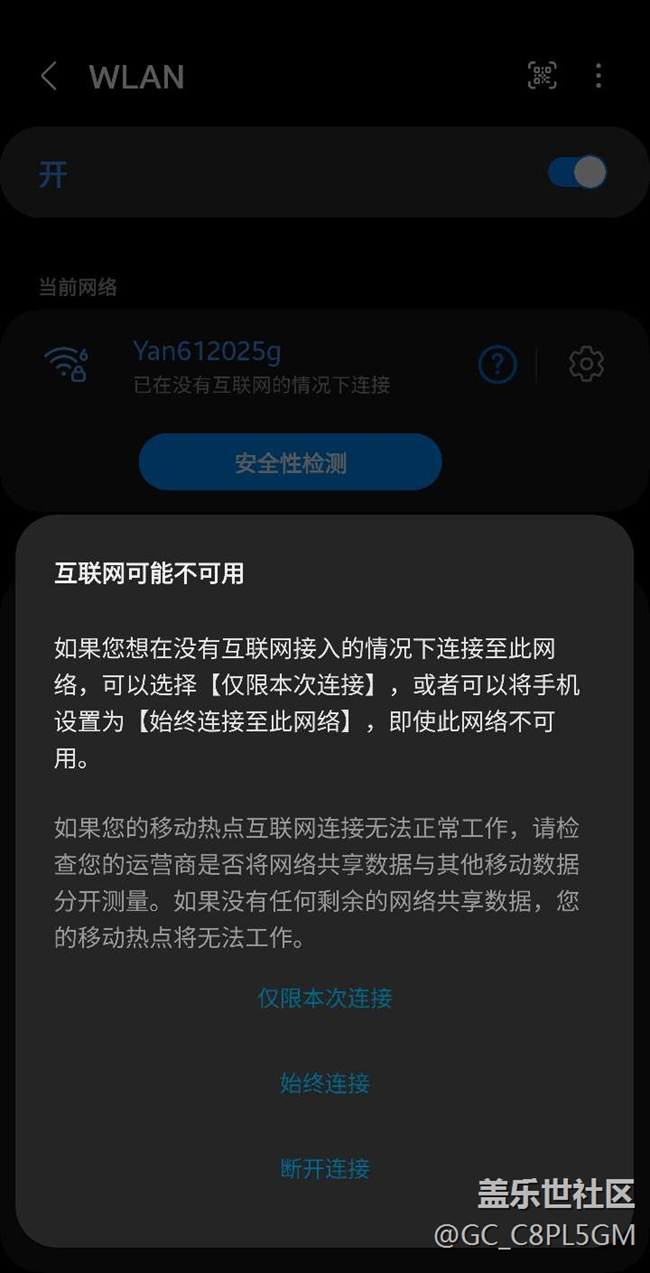Screen dimensions: 650x1273
Task: Open the Yan612025g network entry
Action: (260, 365)
